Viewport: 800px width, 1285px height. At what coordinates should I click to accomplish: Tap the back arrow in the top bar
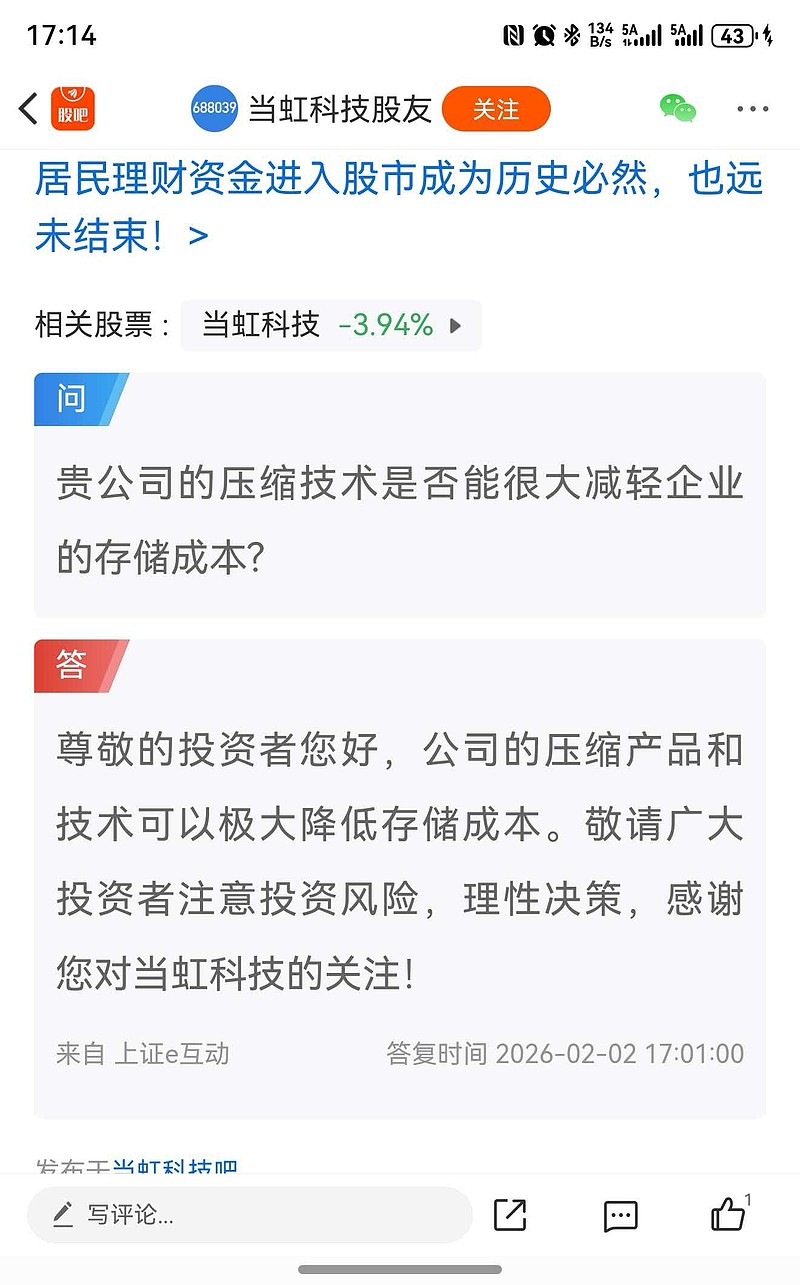point(26,110)
